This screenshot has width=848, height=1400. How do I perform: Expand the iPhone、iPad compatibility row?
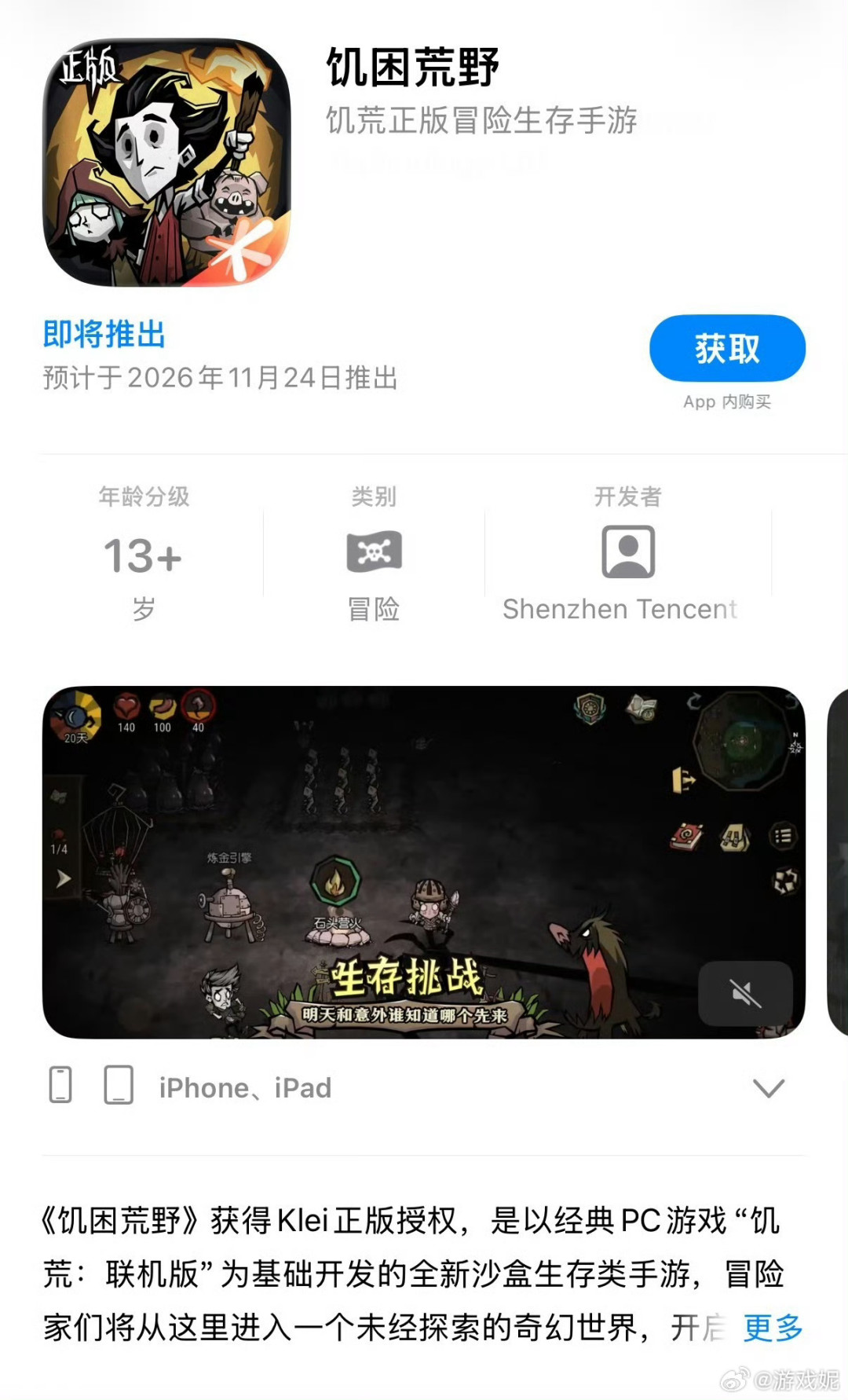point(424,1087)
